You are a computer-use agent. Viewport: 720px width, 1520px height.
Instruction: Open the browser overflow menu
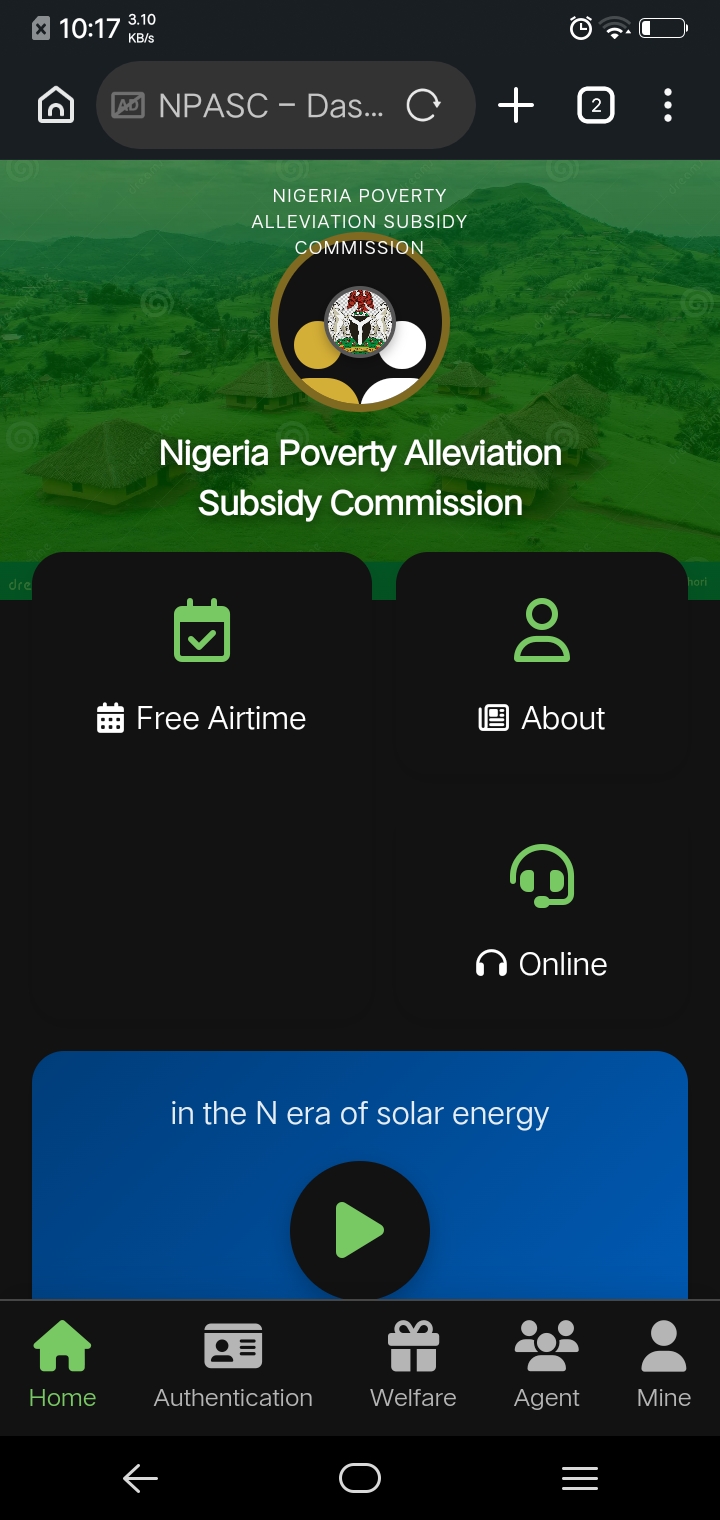(x=667, y=106)
